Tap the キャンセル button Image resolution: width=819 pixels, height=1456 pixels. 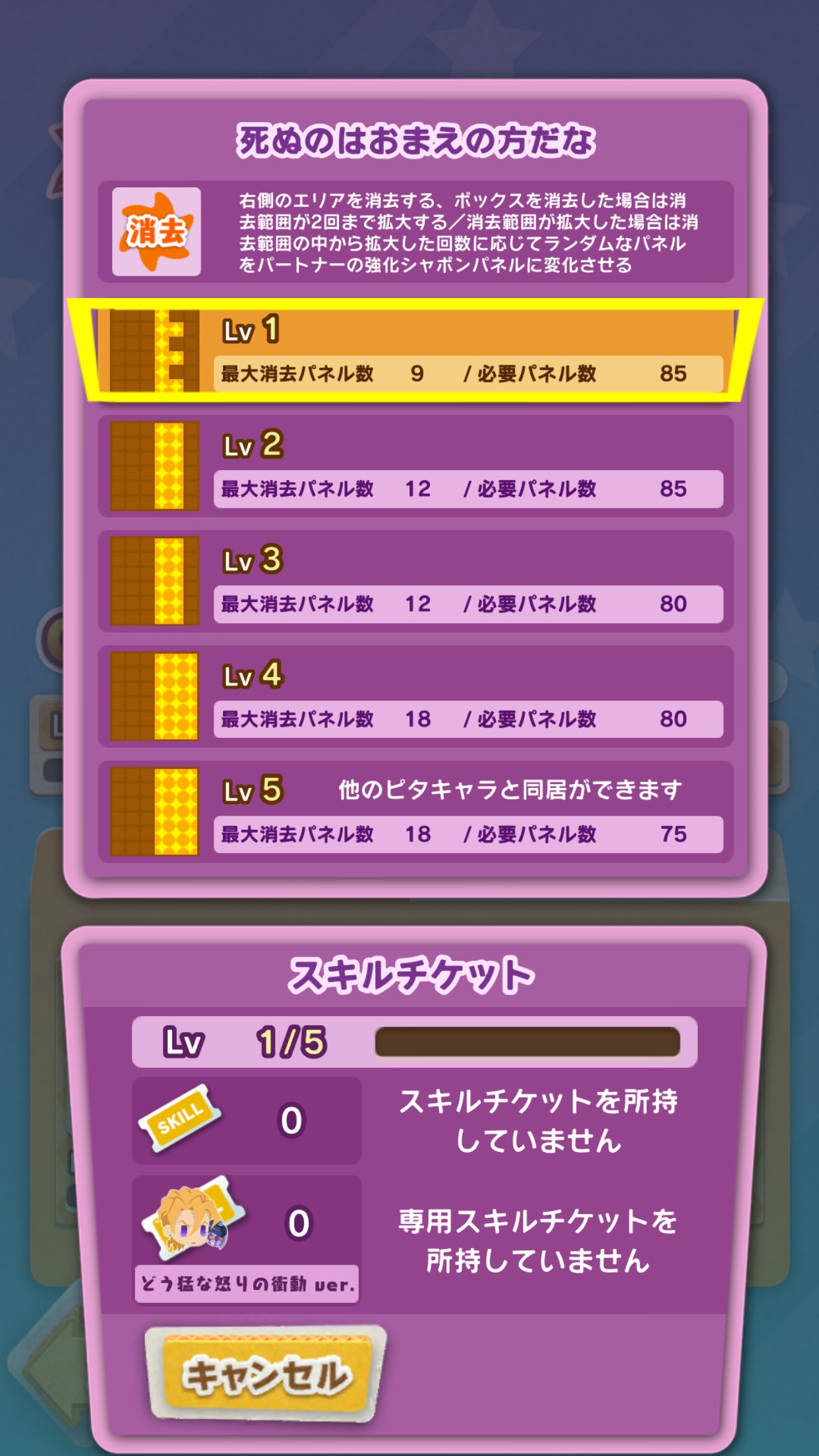coord(266,1374)
